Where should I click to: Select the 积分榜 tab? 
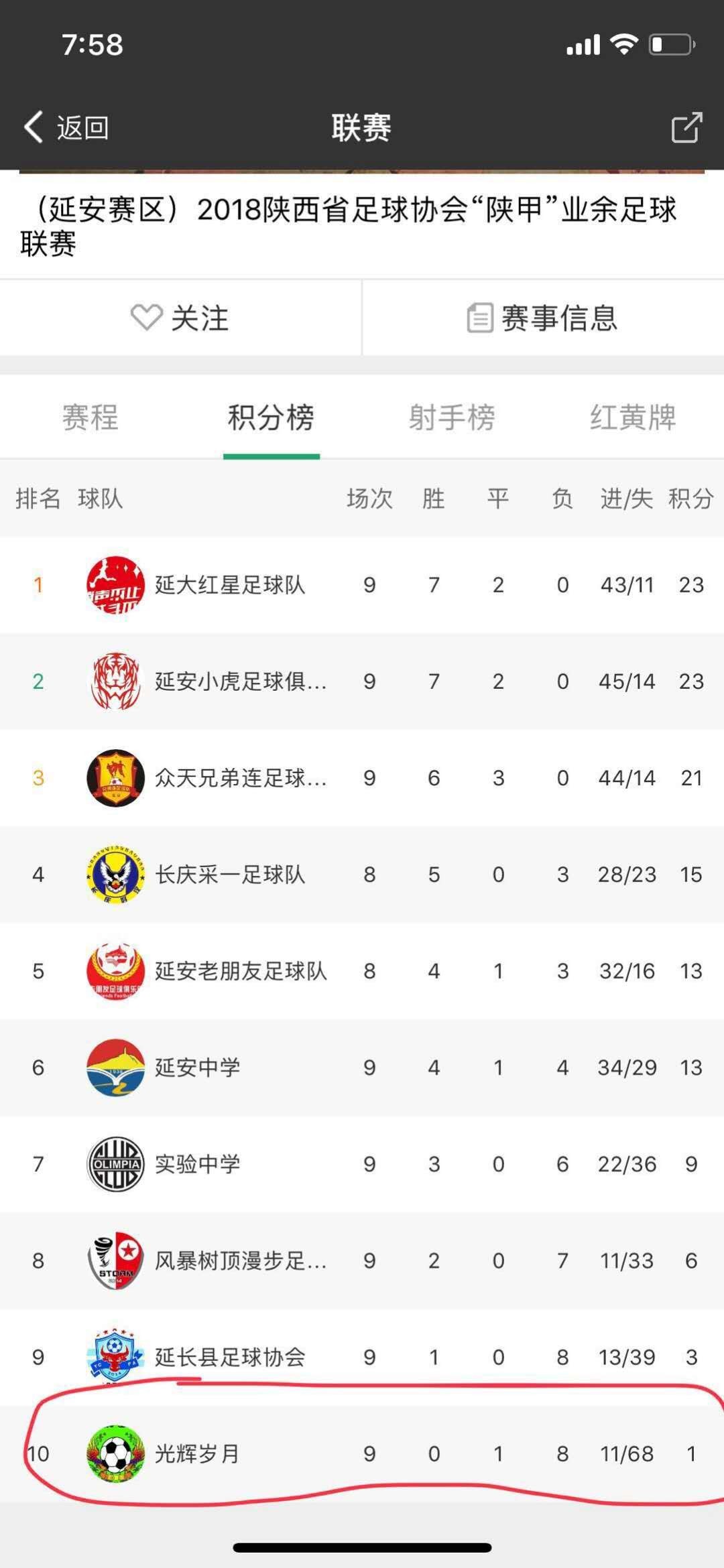[270, 419]
